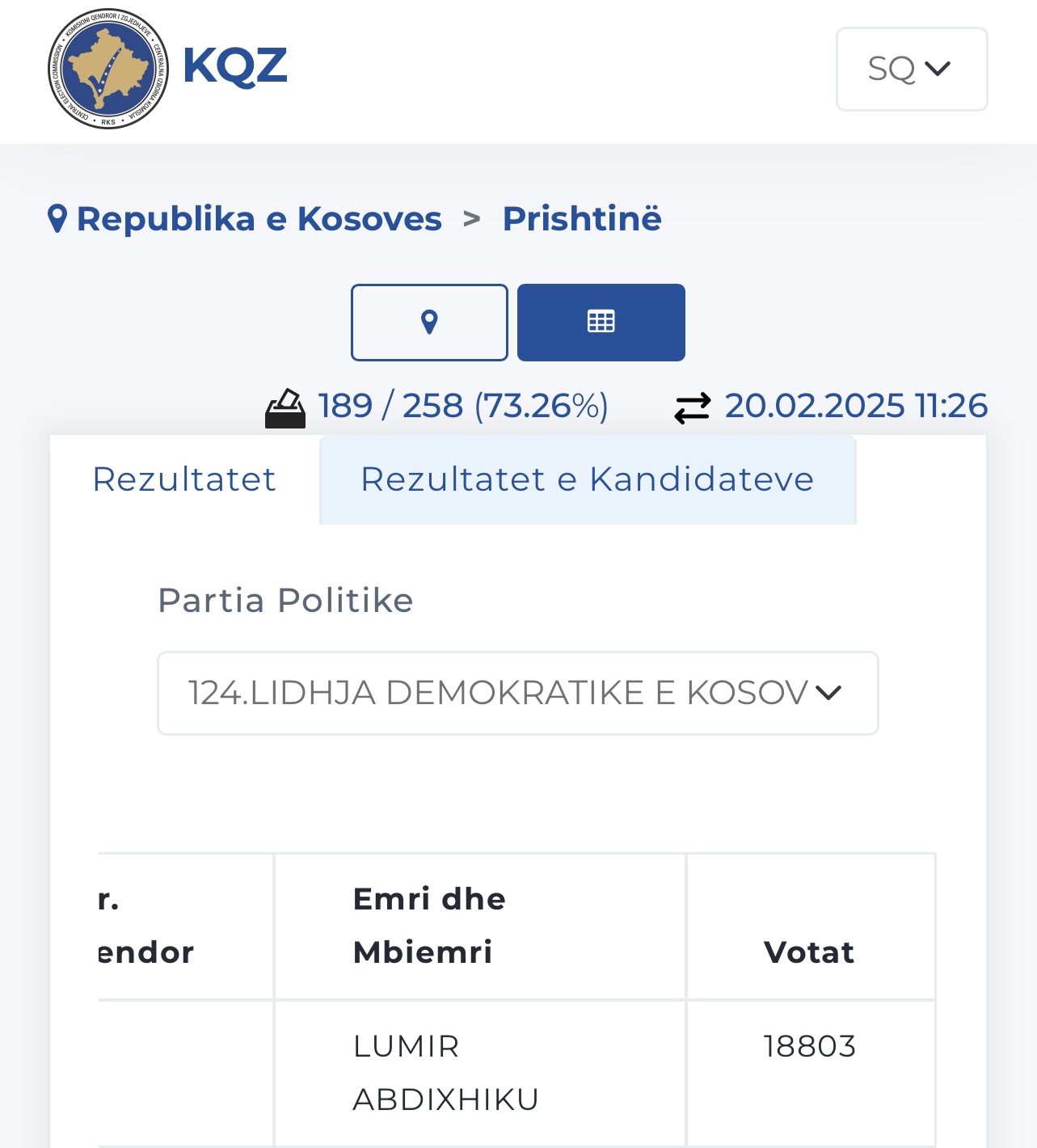Expand the Partia Politike party dropdown
Viewport: 1037px width, 1148px height.
[517, 693]
